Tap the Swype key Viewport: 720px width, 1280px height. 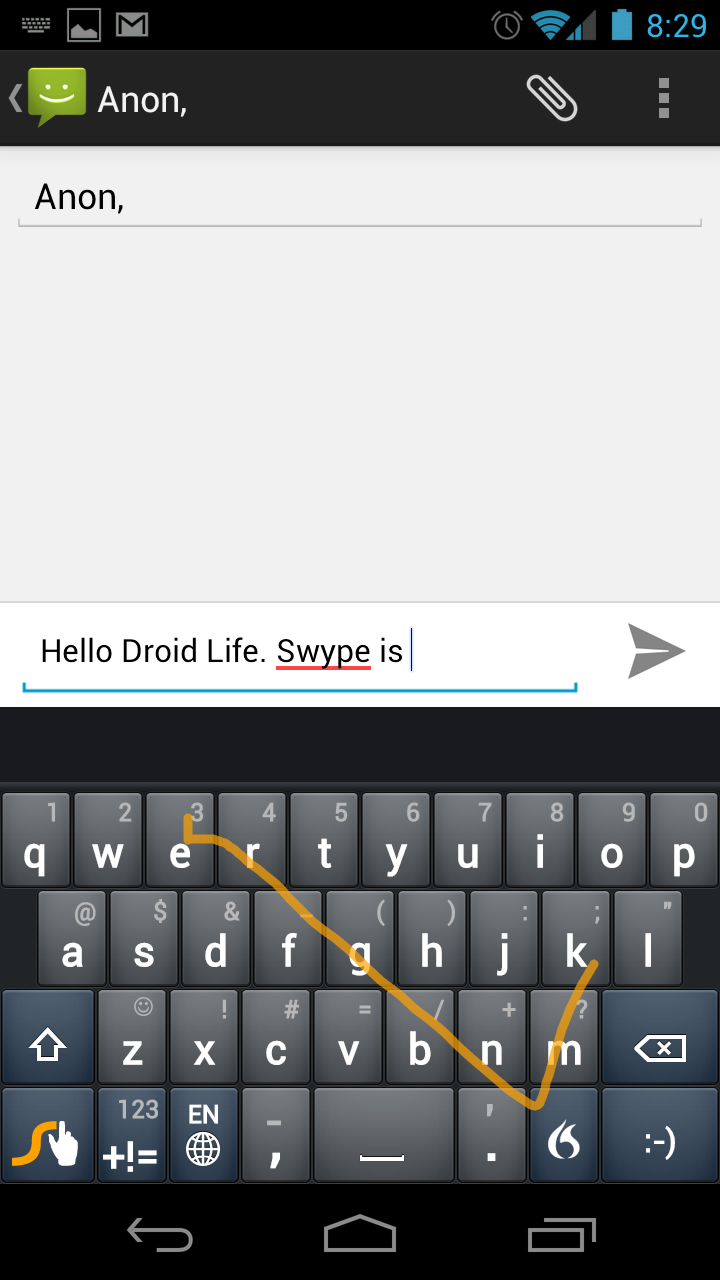coord(48,1136)
